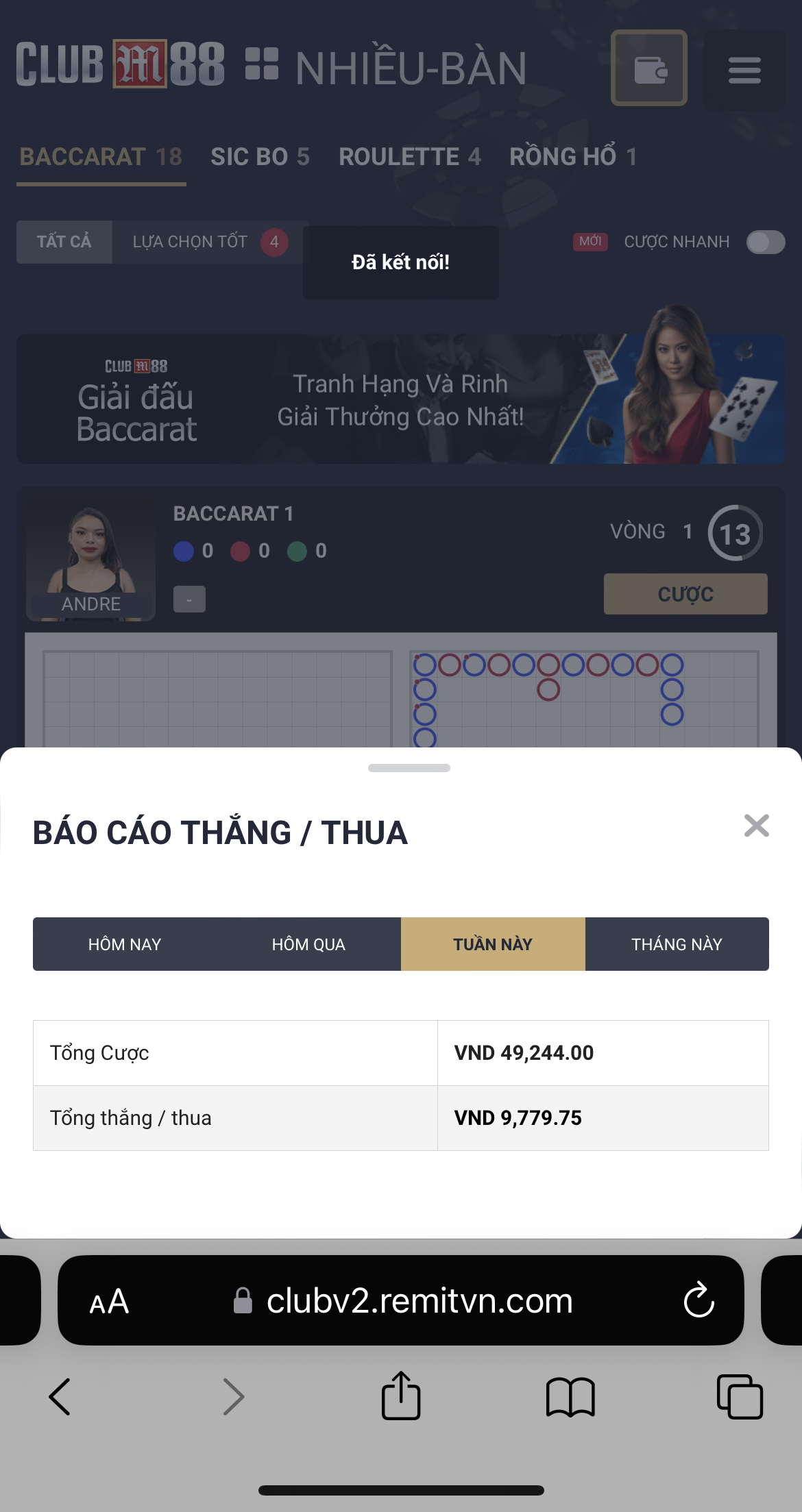This screenshot has width=802, height=1512.
Task: Tap the clubv2.remitvn.com address bar
Action: (x=418, y=1300)
